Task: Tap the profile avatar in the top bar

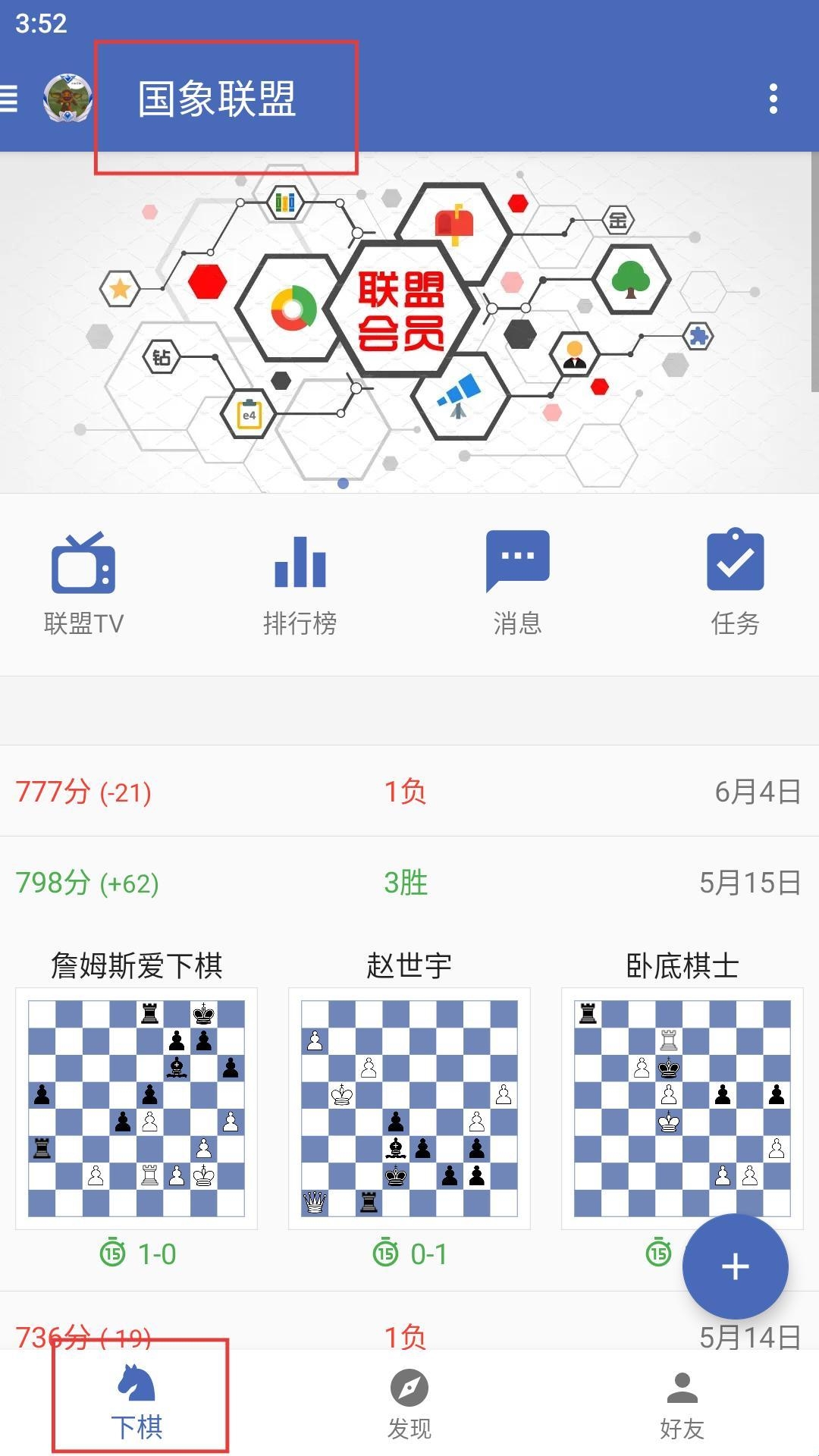Action: 68,99
